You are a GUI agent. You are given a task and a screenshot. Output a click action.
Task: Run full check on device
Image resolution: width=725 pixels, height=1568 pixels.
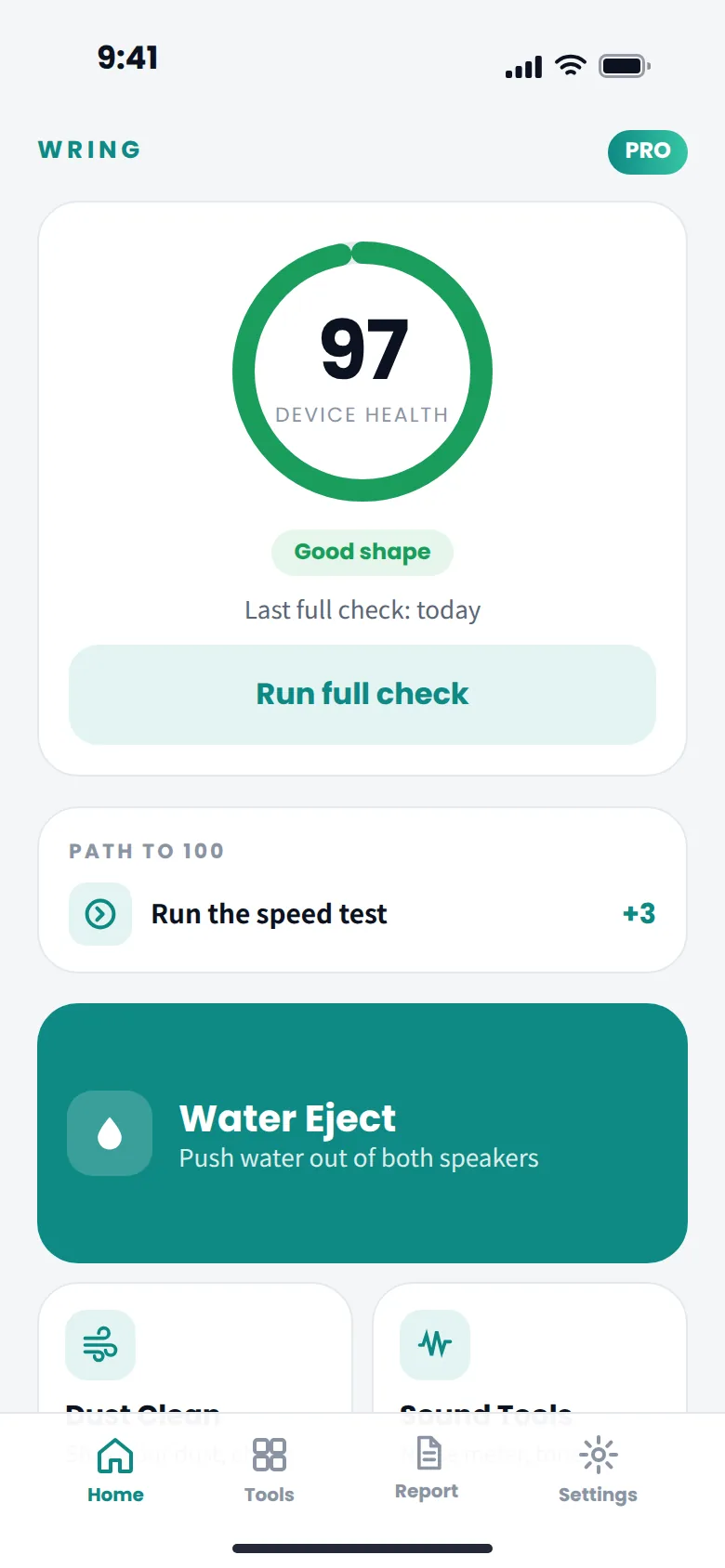click(362, 694)
